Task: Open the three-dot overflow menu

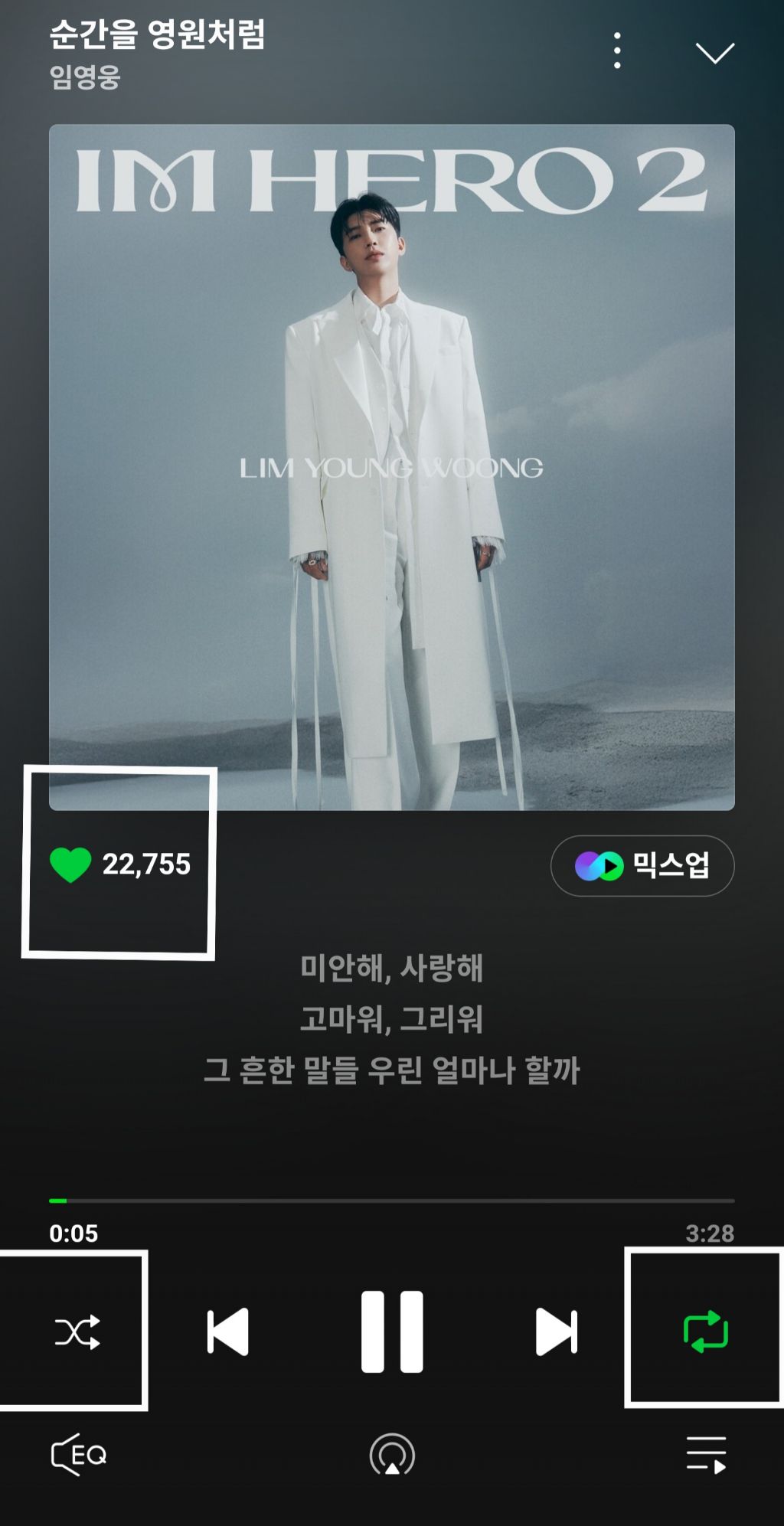Action: coord(617,51)
